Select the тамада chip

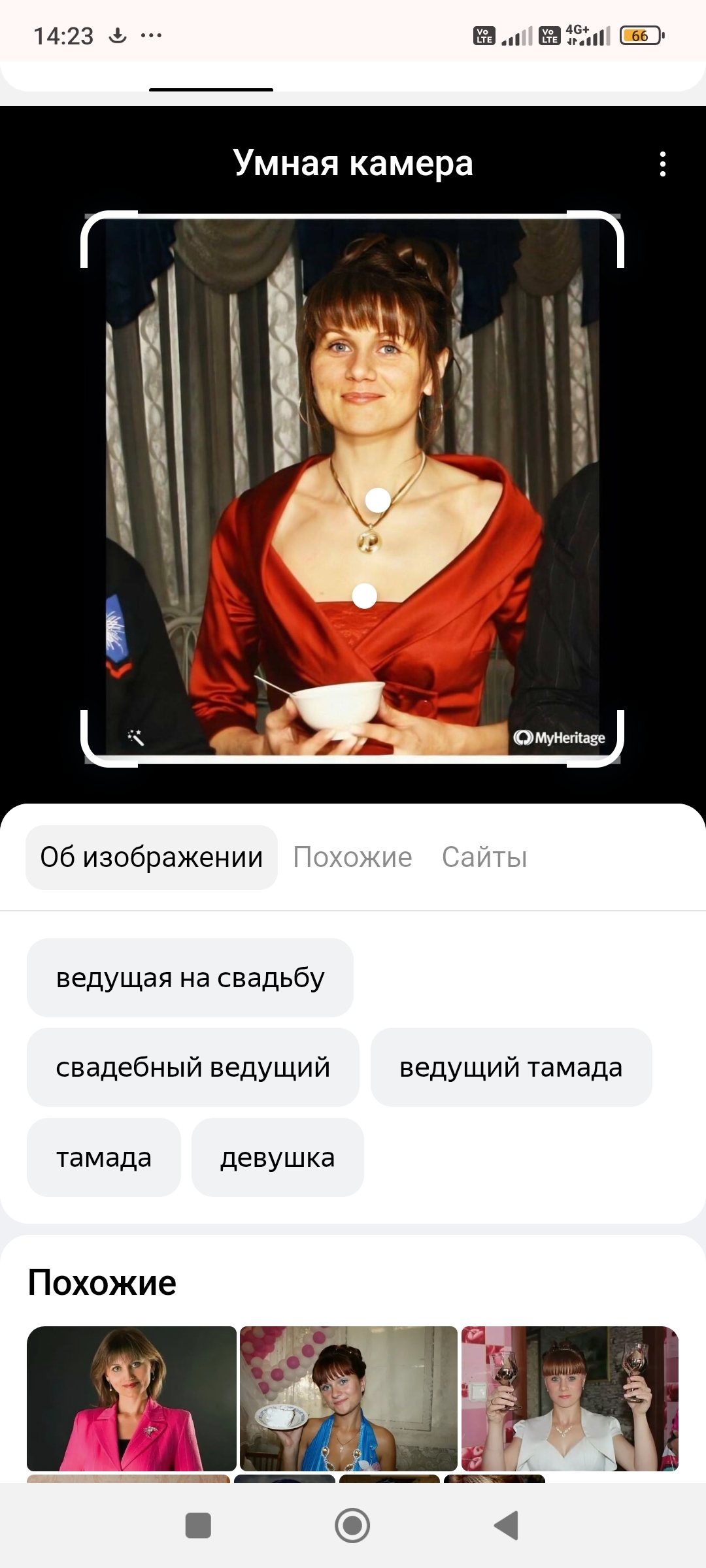pos(104,1158)
